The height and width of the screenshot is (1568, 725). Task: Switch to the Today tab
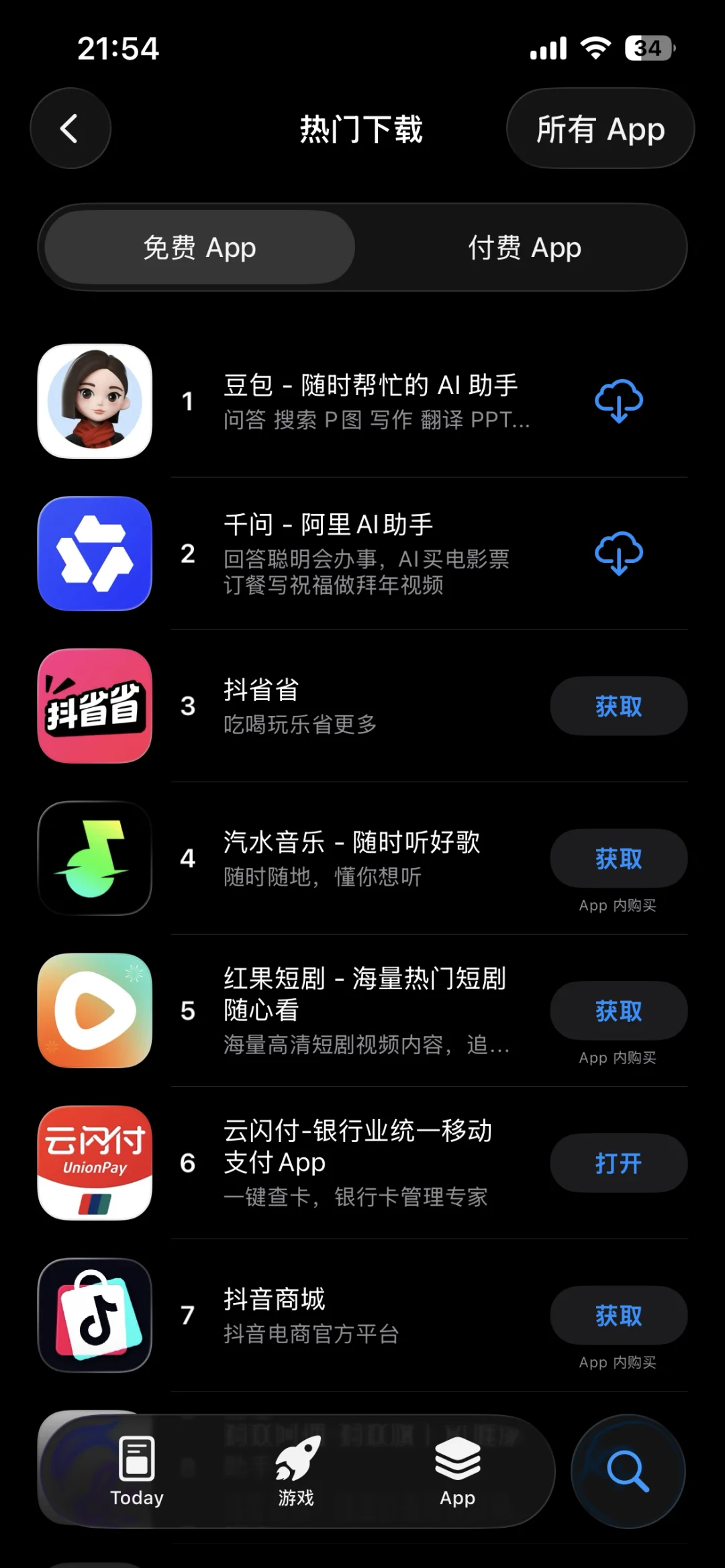click(137, 1471)
